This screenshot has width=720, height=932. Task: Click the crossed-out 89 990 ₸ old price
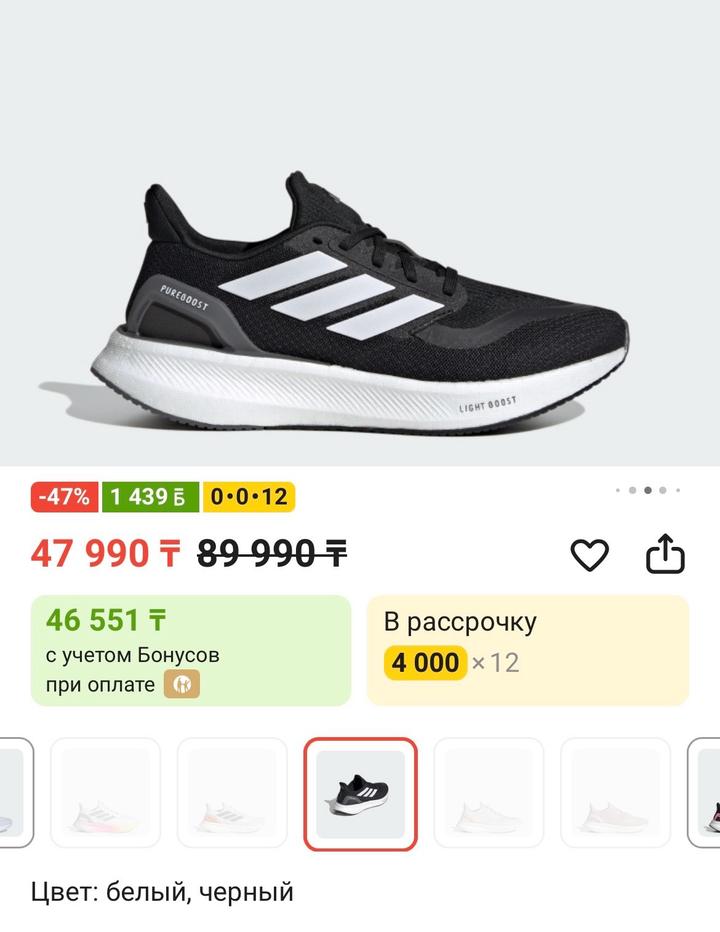point(268,551)
